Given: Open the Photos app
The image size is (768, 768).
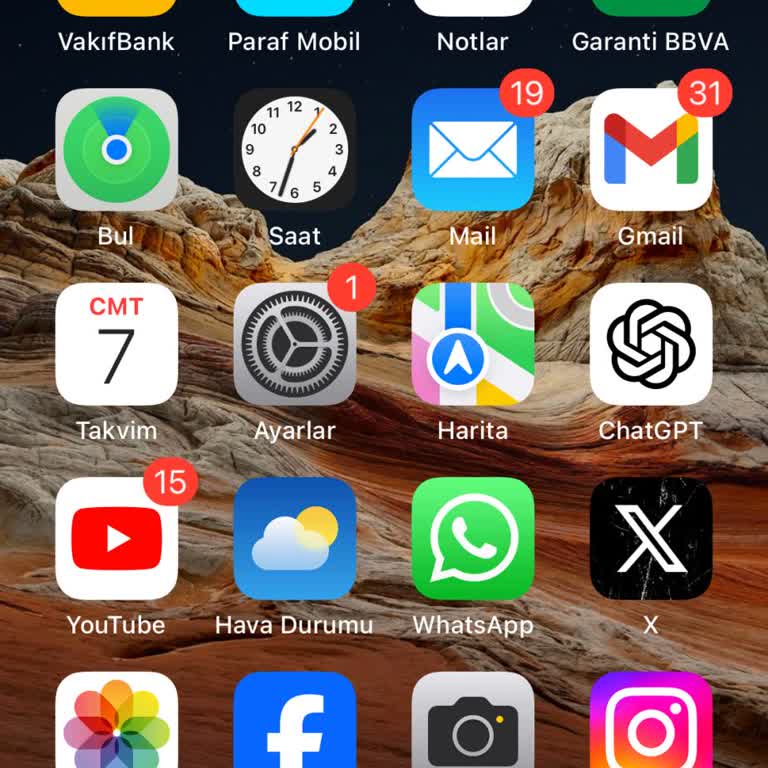Looking at the screenshot, I should click(116, 722).
